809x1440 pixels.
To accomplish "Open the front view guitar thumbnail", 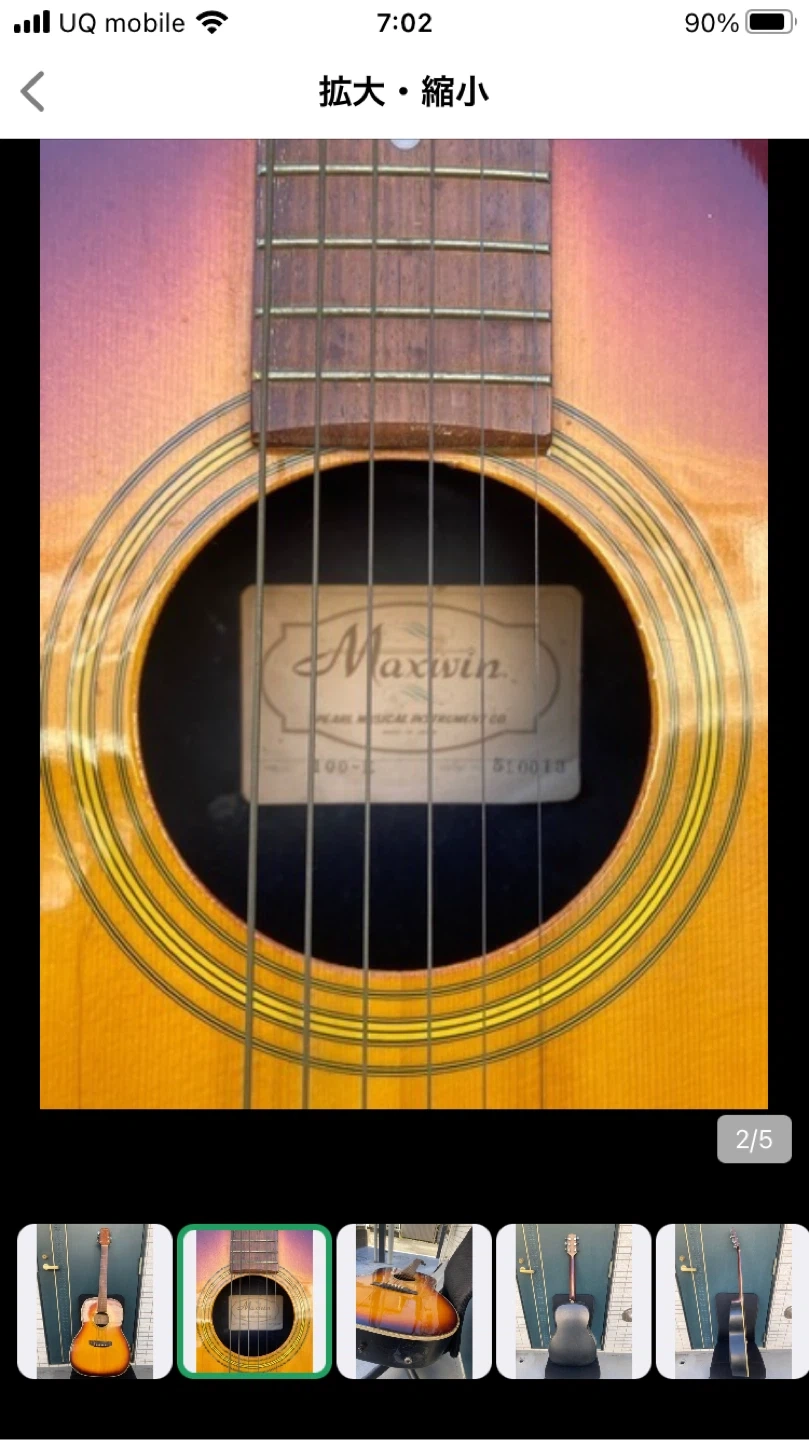I will point(95,1301).
